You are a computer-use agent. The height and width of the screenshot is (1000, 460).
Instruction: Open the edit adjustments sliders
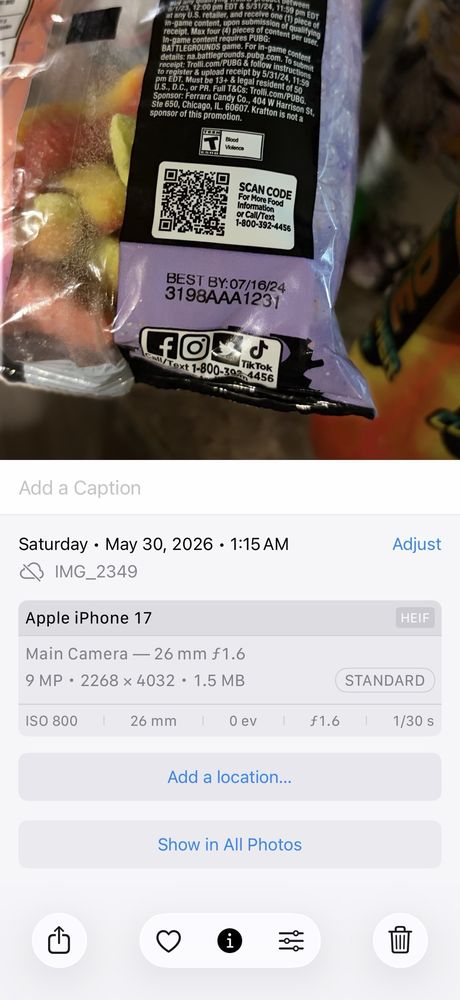point(291,941)
